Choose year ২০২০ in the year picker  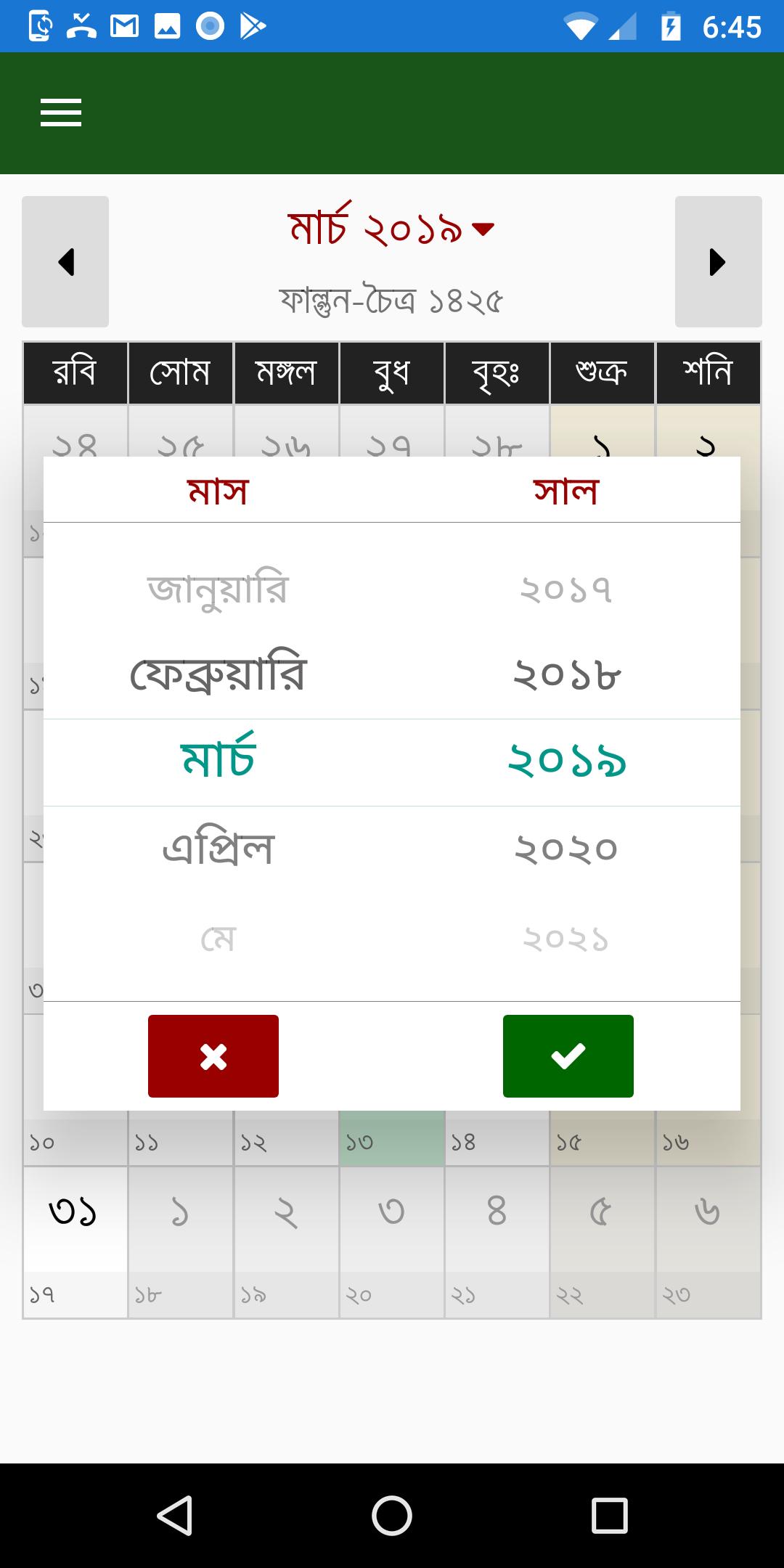[566, 848]
